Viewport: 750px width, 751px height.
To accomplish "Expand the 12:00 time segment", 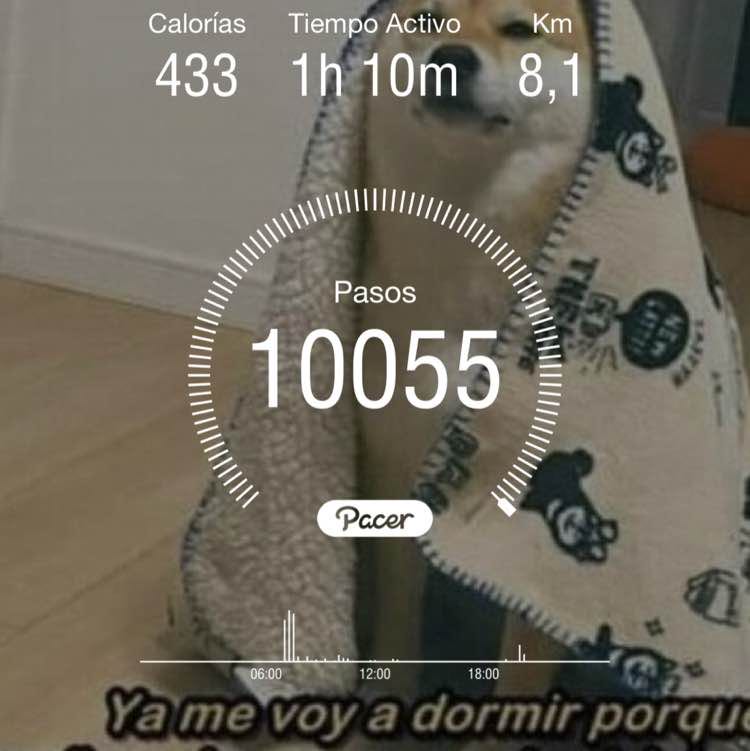I will click(x=373, y=673).
